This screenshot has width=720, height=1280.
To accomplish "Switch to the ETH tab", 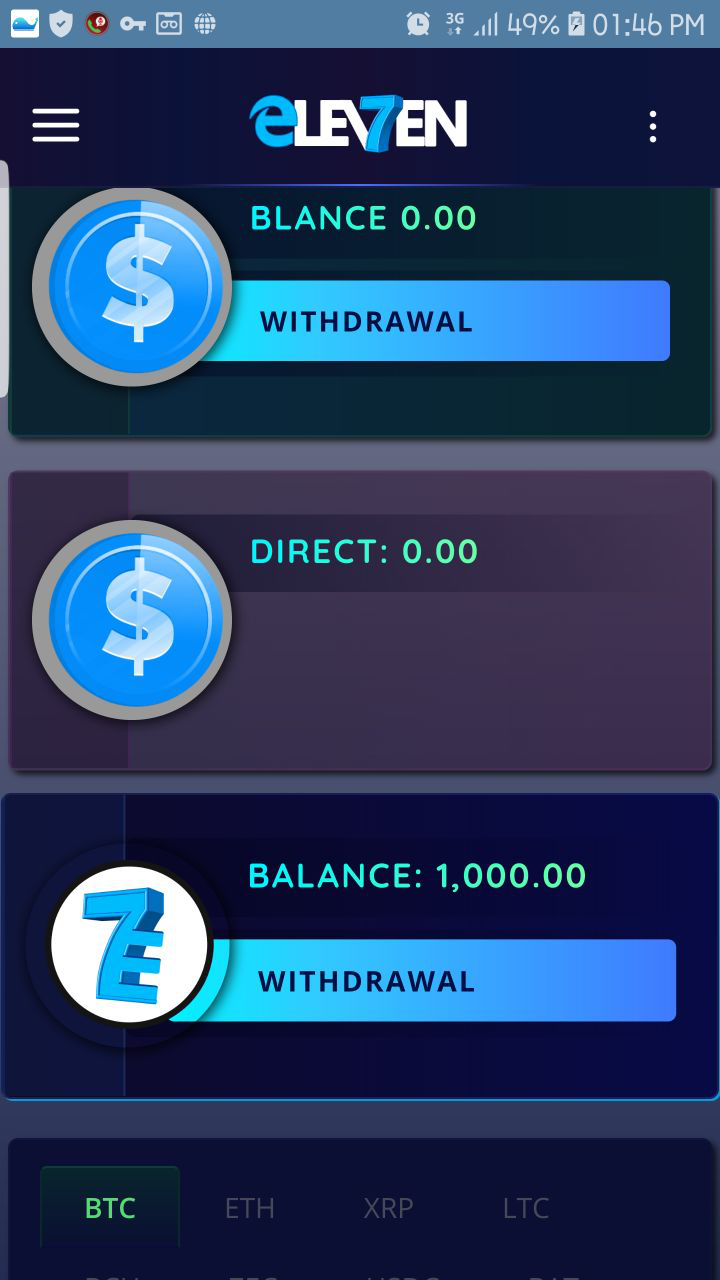I will (x=249, y=1208).
